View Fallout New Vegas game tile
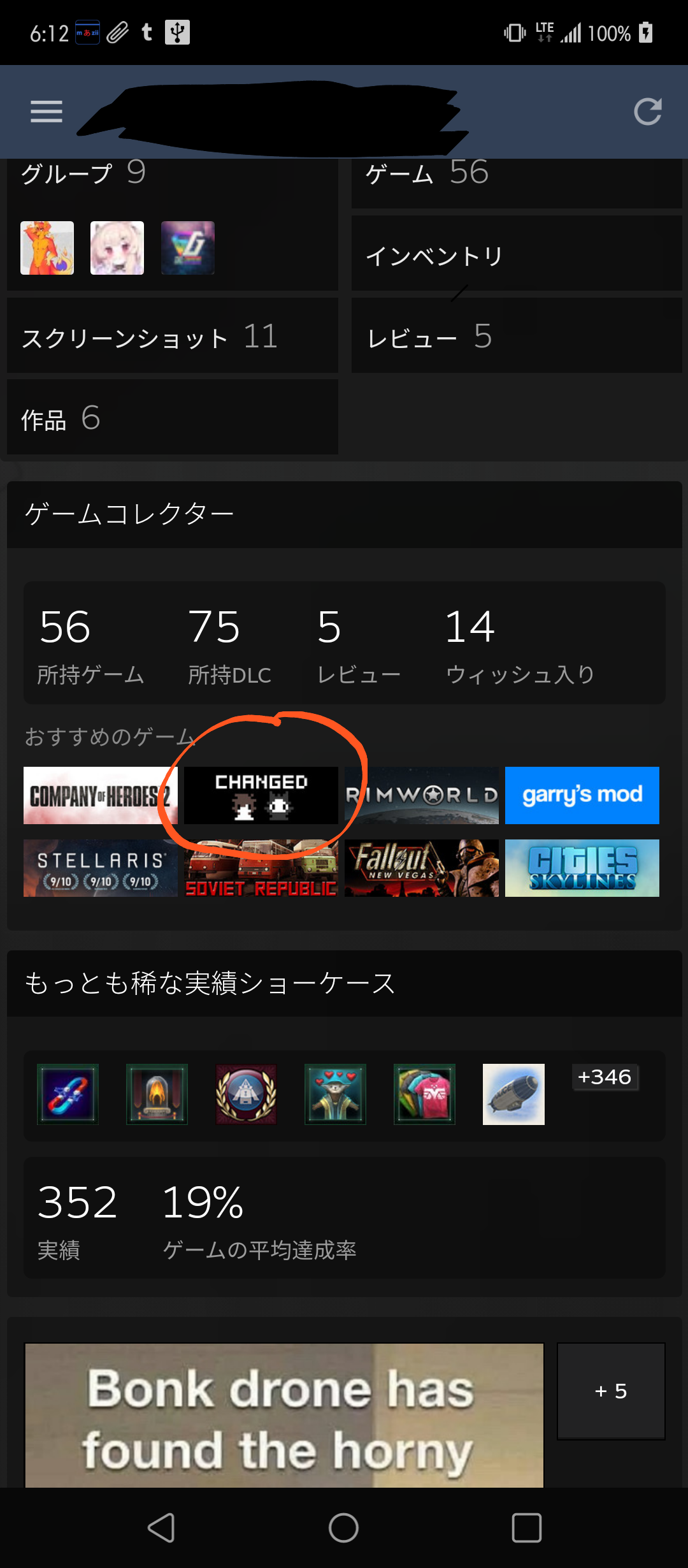 pyautogui.click(x=422, y=868)
